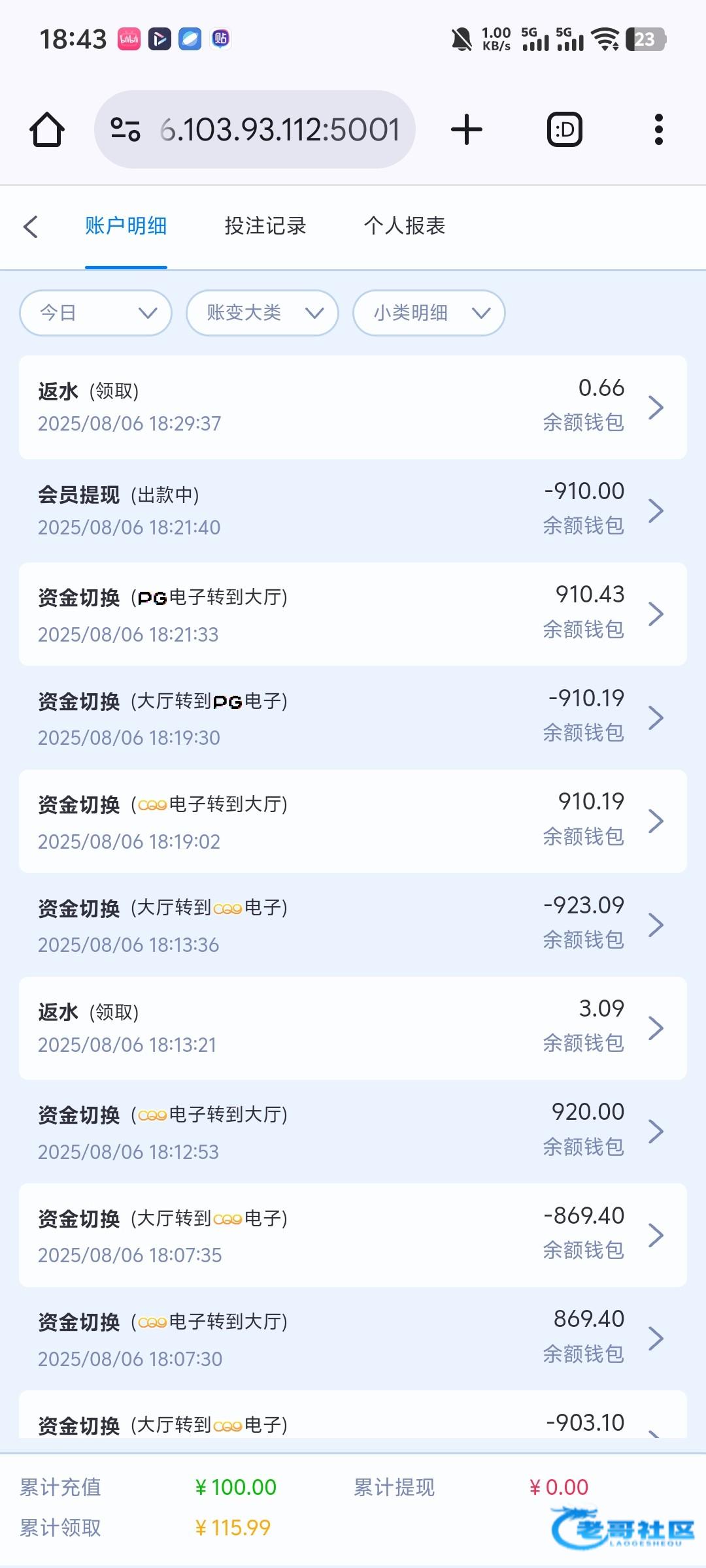Switch to the 个人报表 tab
The height and width of the screenshot is (1568, 706).
point(405,226)
